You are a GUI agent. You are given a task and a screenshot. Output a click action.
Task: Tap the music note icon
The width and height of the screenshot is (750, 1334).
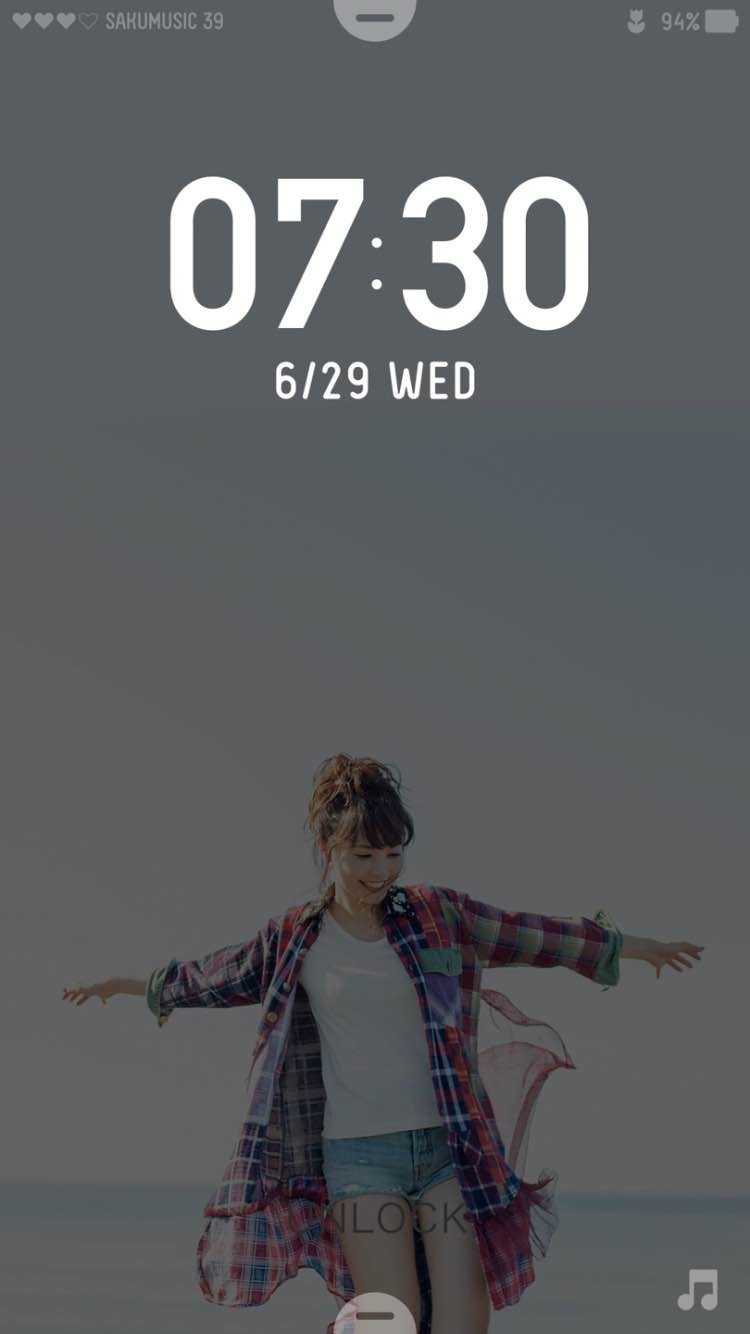pyautogui.click(x=697, y=1290)
